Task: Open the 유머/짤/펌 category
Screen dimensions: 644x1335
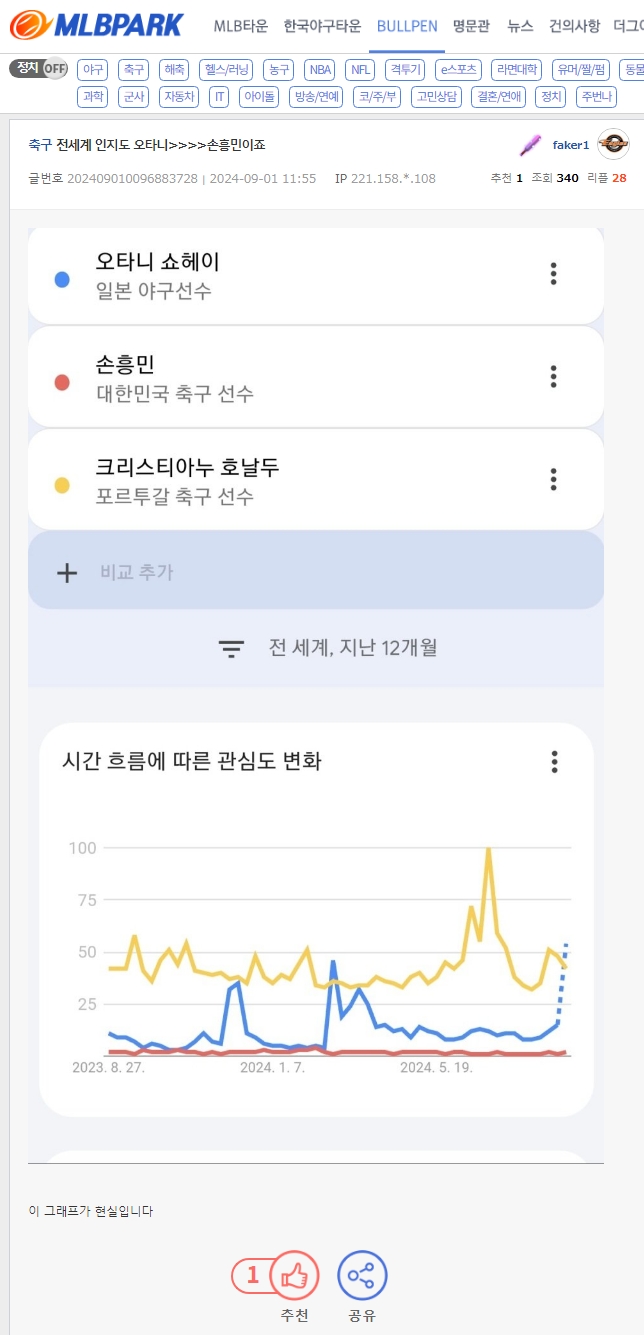Action: tap(580, 70)
